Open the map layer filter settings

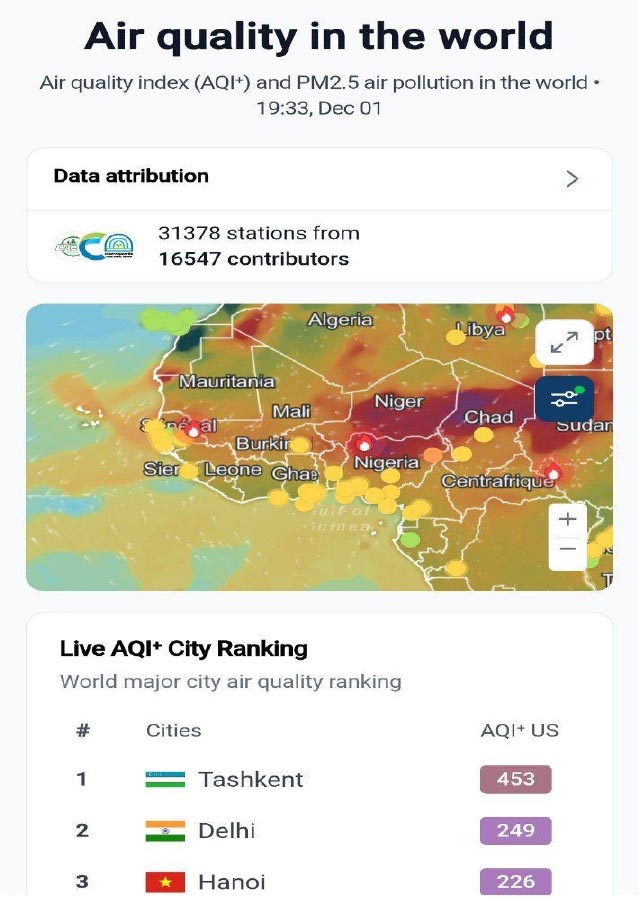coord(564,398)
